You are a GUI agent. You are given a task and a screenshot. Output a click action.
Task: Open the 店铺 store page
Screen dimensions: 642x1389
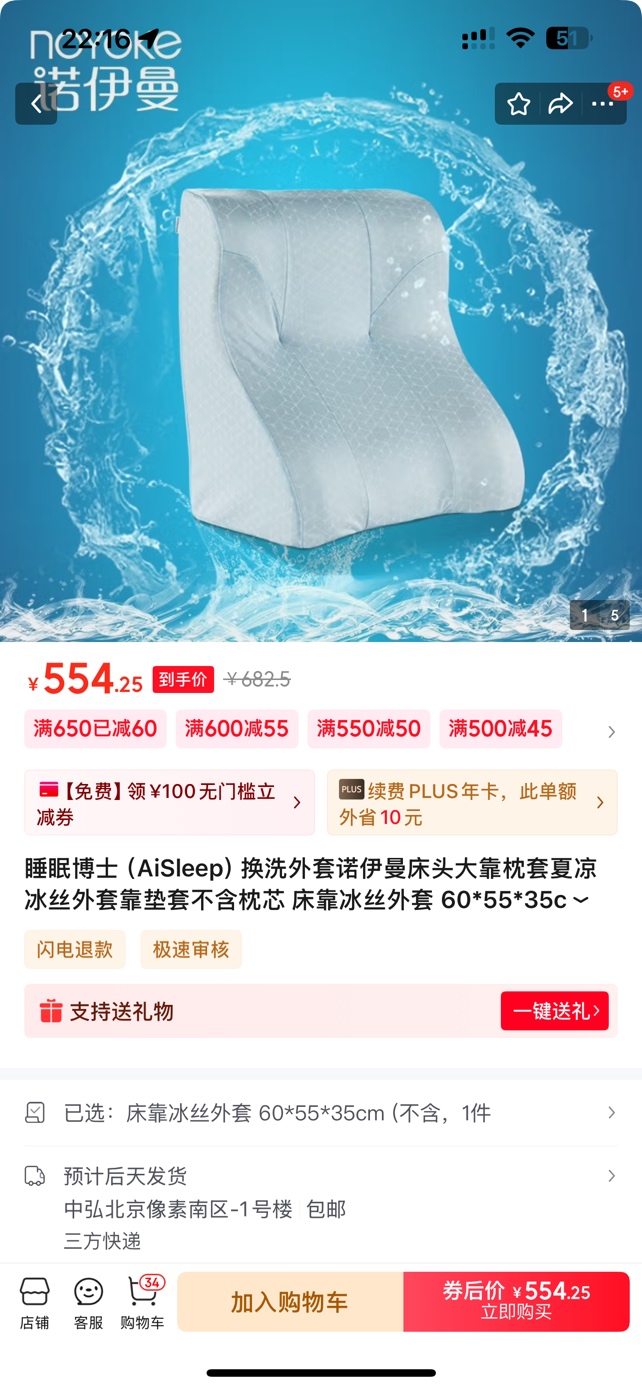35,1302
